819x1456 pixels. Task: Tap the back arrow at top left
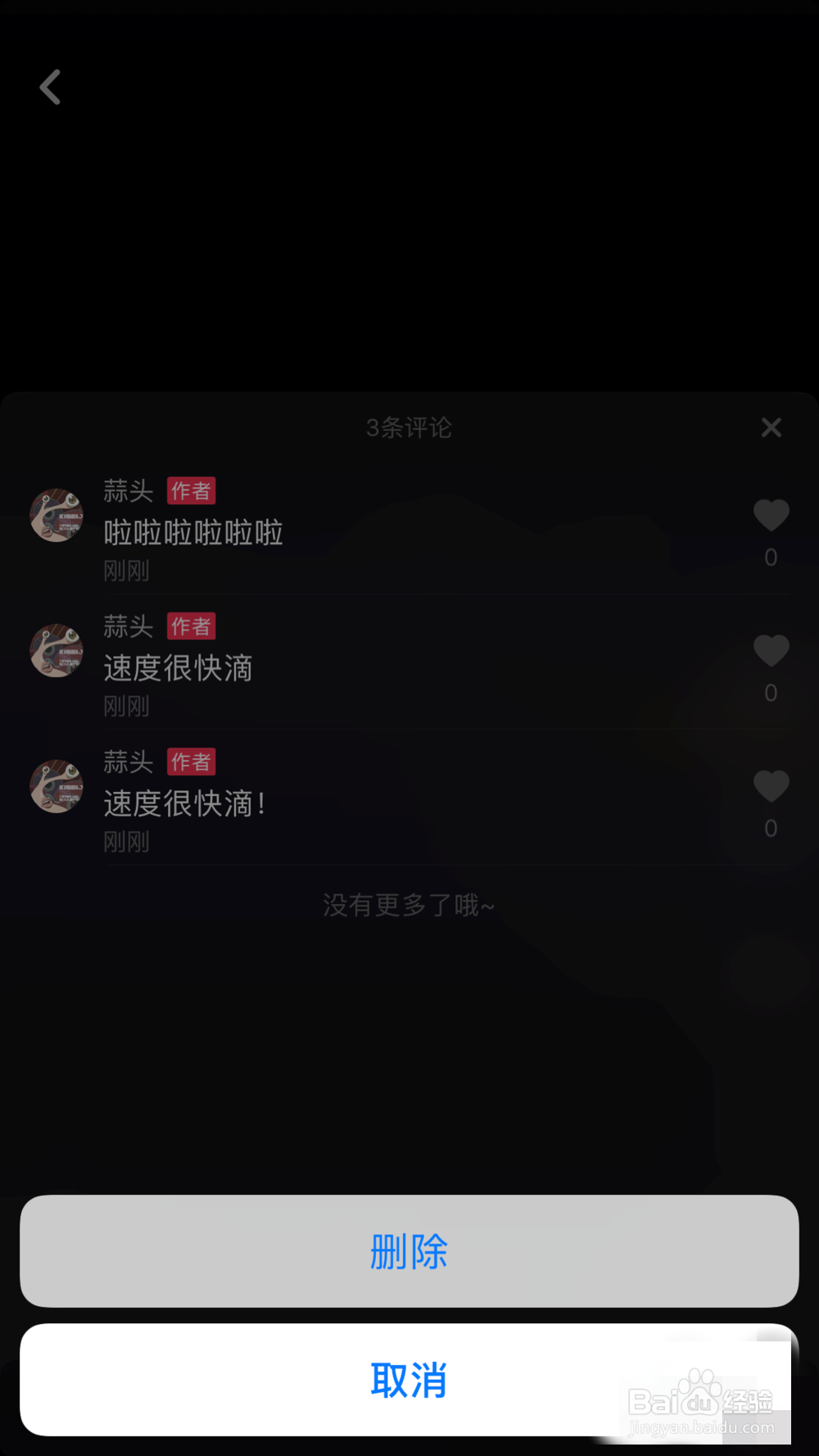(51, 87)
